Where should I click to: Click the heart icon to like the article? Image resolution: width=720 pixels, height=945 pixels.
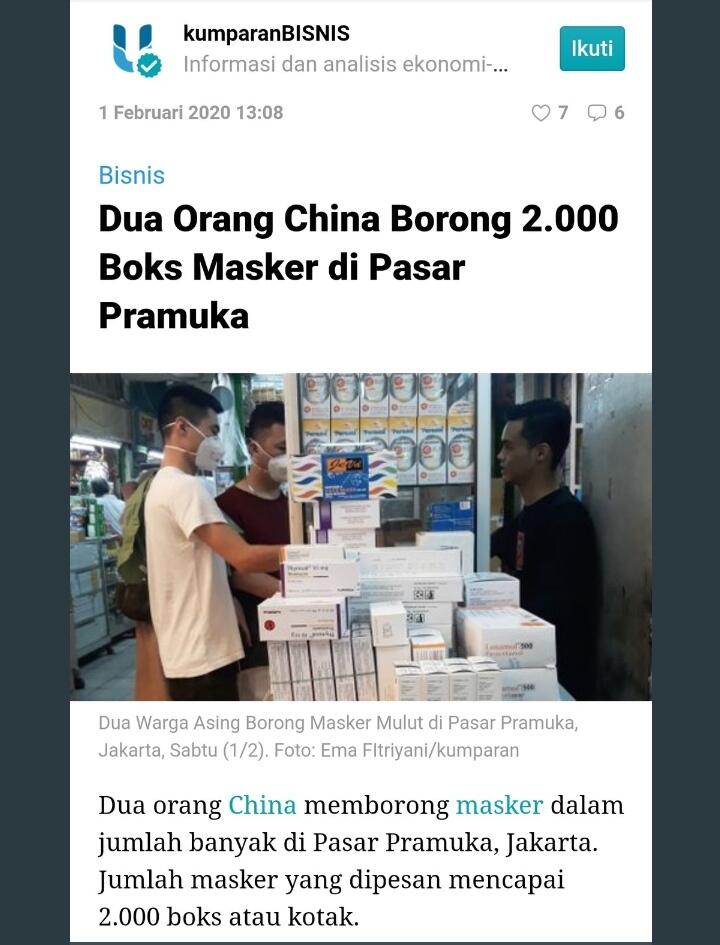543,113
